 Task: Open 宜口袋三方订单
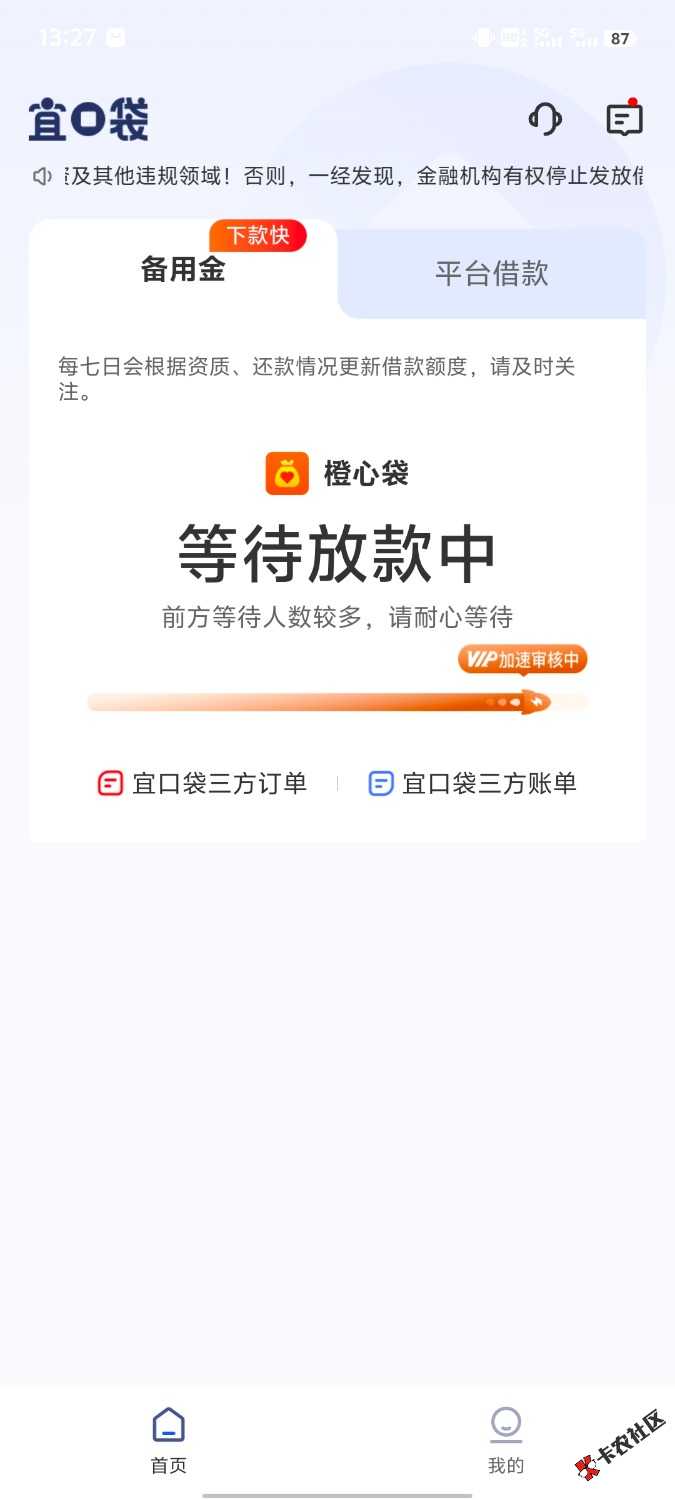pos(202,783)
